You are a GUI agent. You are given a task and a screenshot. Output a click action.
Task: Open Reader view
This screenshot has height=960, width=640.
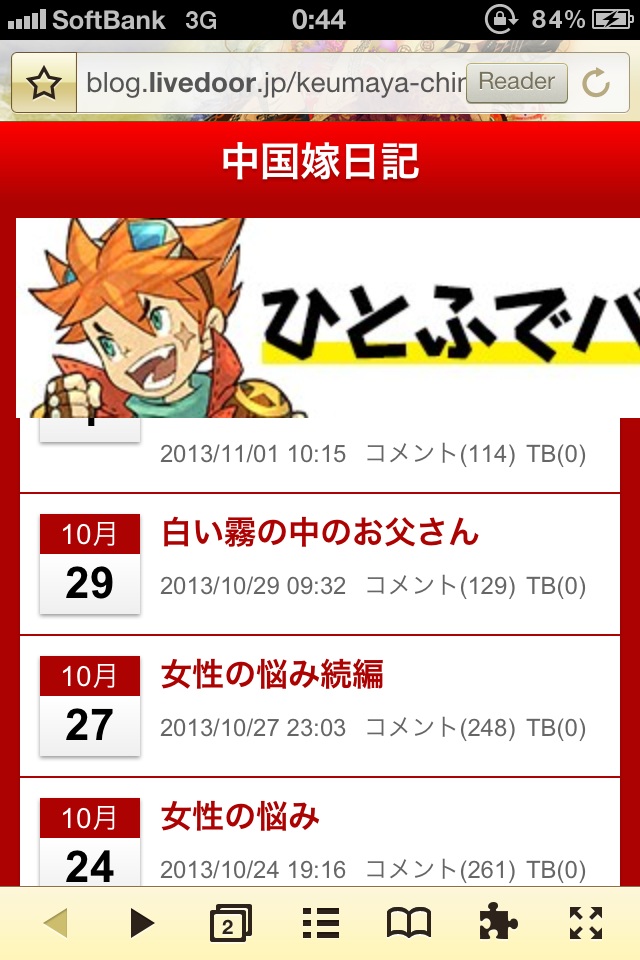point(516,83)
